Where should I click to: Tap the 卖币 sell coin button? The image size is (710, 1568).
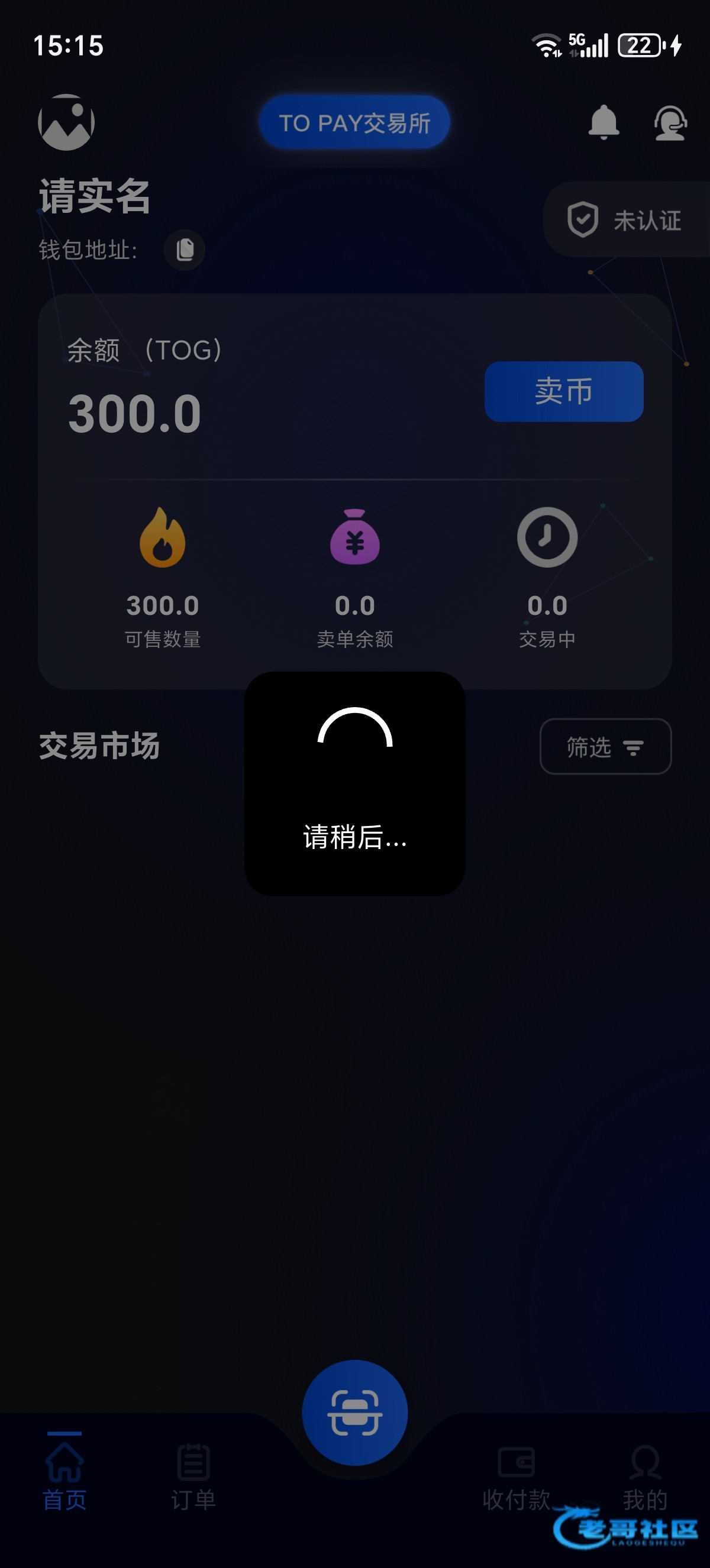pyautogui.click(x=563, y=391)
